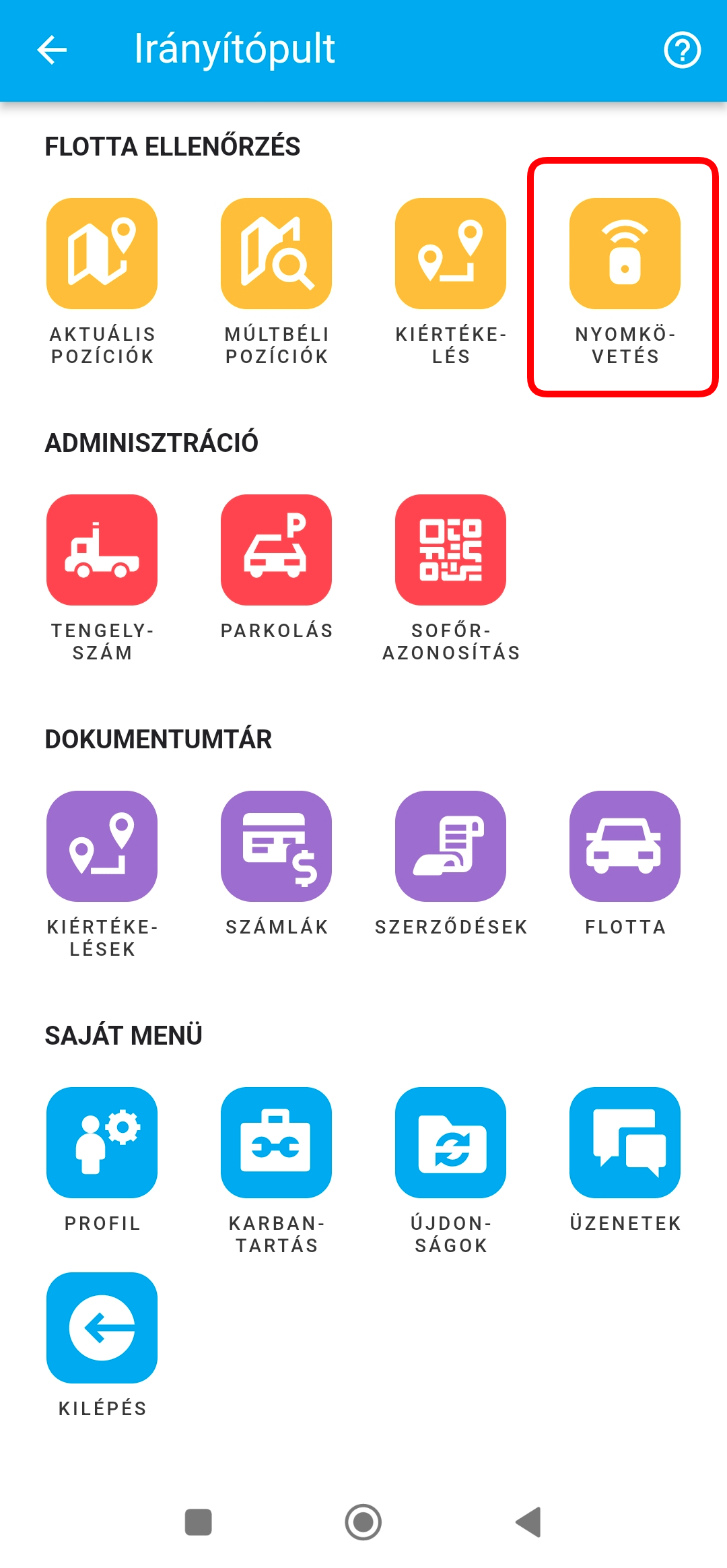This screenshot has width=727, height=1568.
Task: Open Nyomkövetés tracking
Action: [625, 254]
